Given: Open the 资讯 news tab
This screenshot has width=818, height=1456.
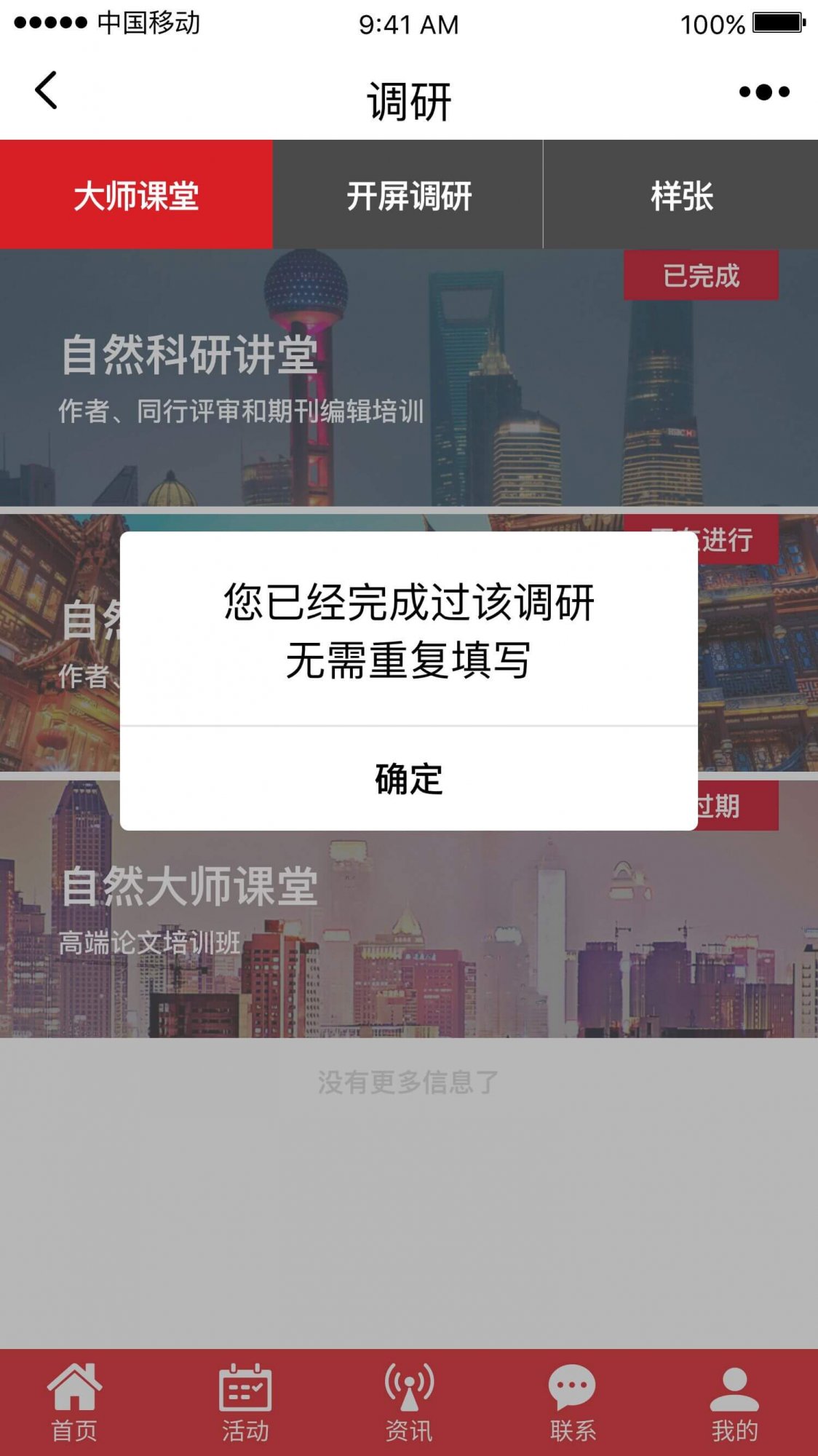Looking at the screenshot, I should coord(408,1402).
